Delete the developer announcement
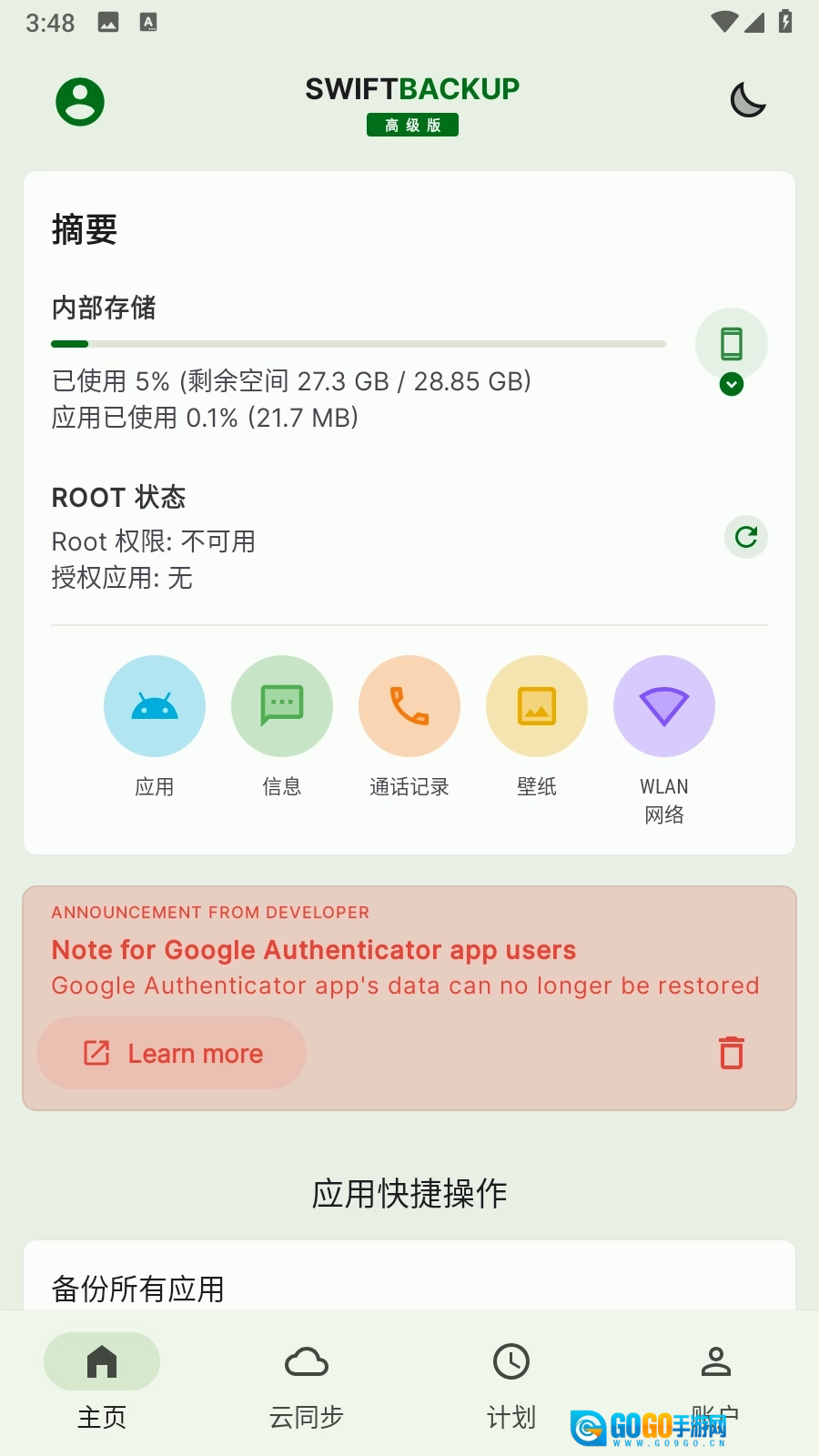The height and width of the screenshot is (1456, 819). 732,1053
